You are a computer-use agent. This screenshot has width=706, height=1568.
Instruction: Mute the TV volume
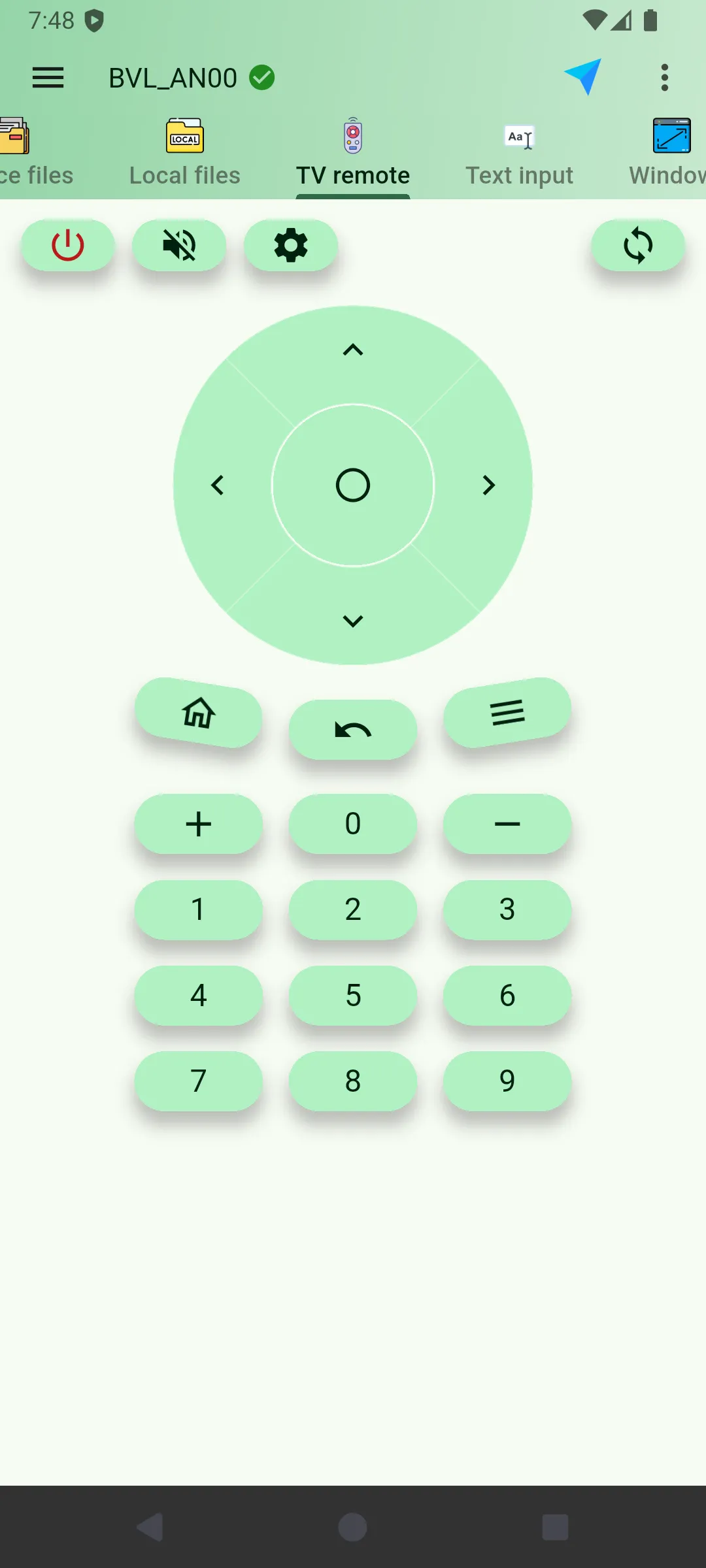(x=178, y=246)
